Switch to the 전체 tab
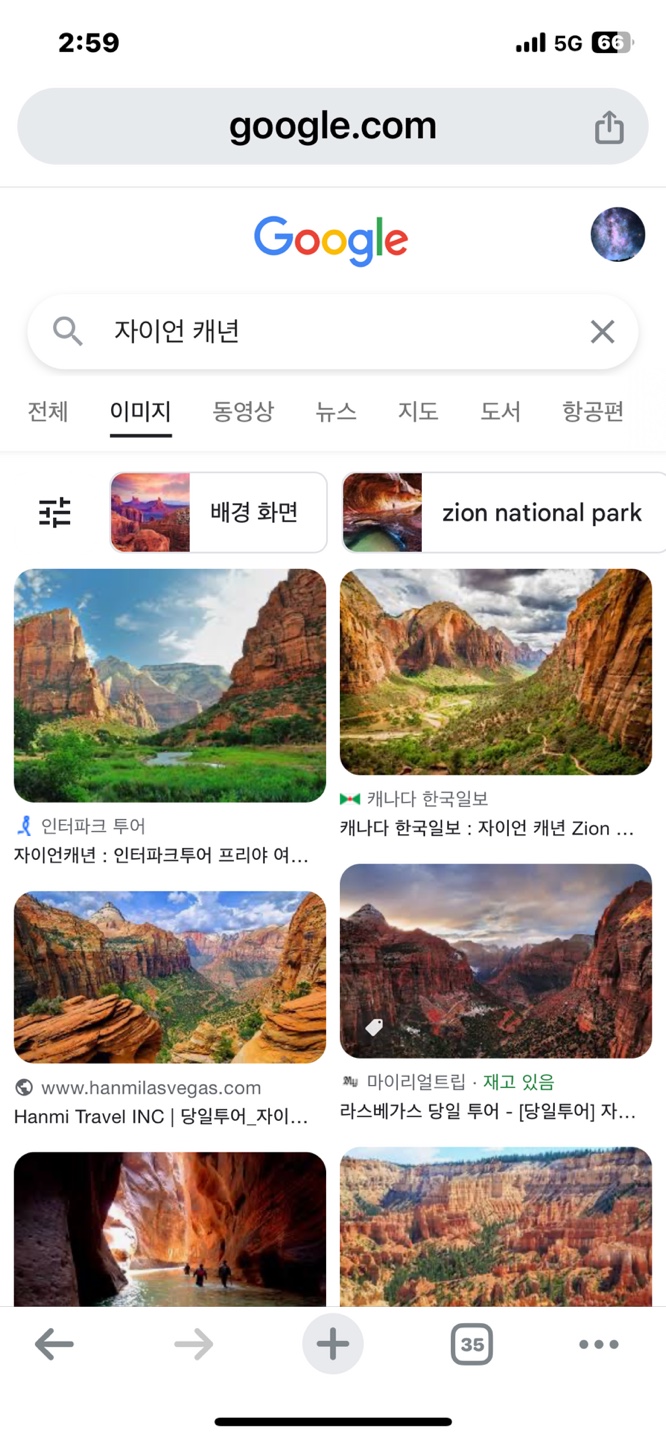Screen dimensions: 666x1440 (48, 411)
